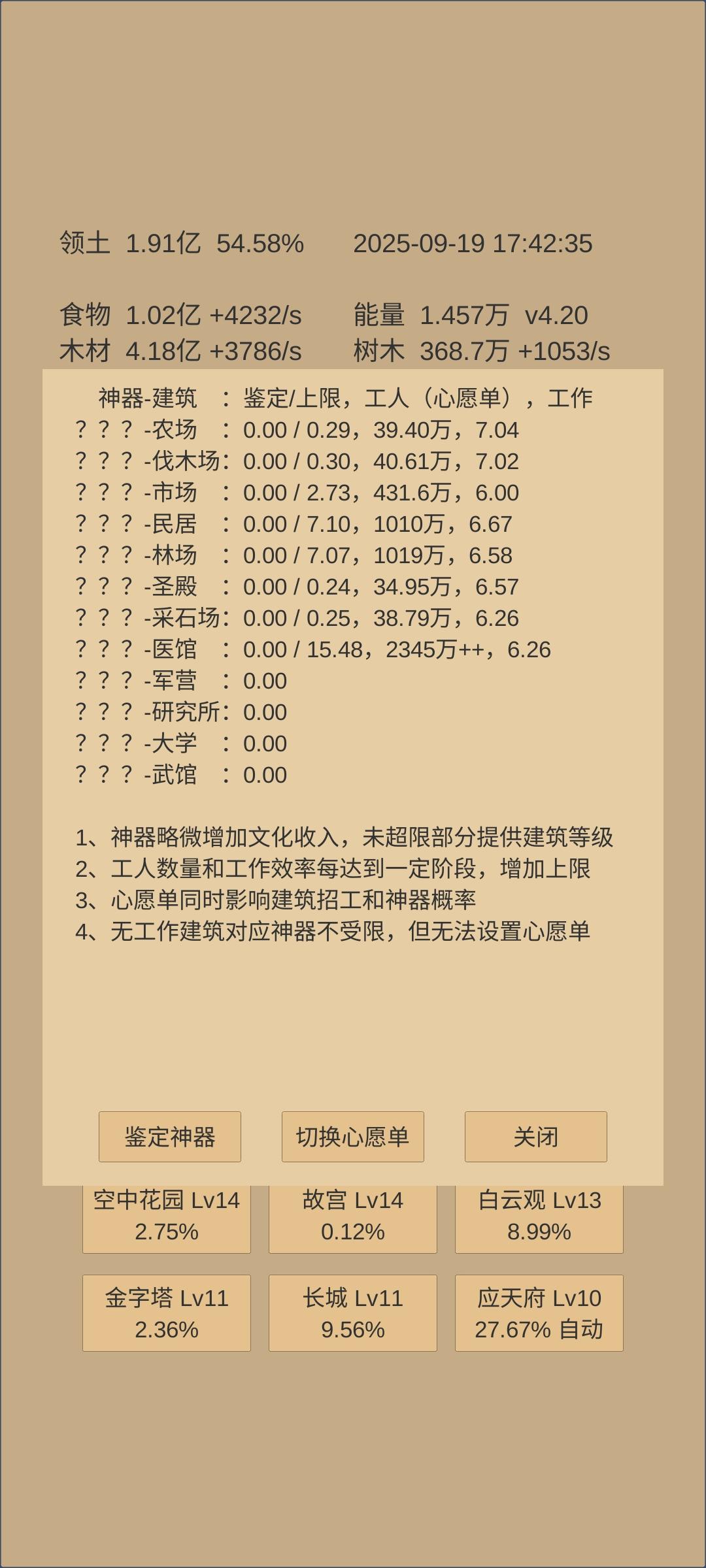Click the 切换心愿单 (Switch Wishlist) button

[x=352, y=1137]
